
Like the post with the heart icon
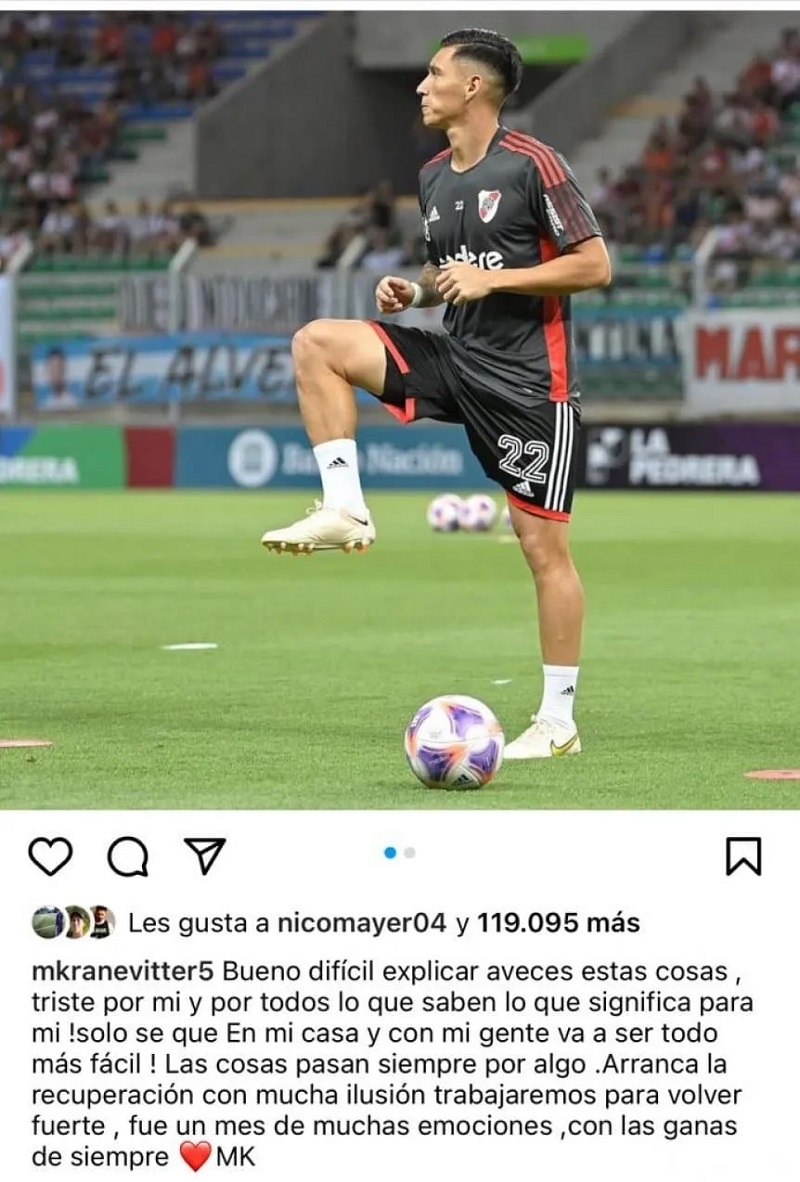click(x=50, y=857)
